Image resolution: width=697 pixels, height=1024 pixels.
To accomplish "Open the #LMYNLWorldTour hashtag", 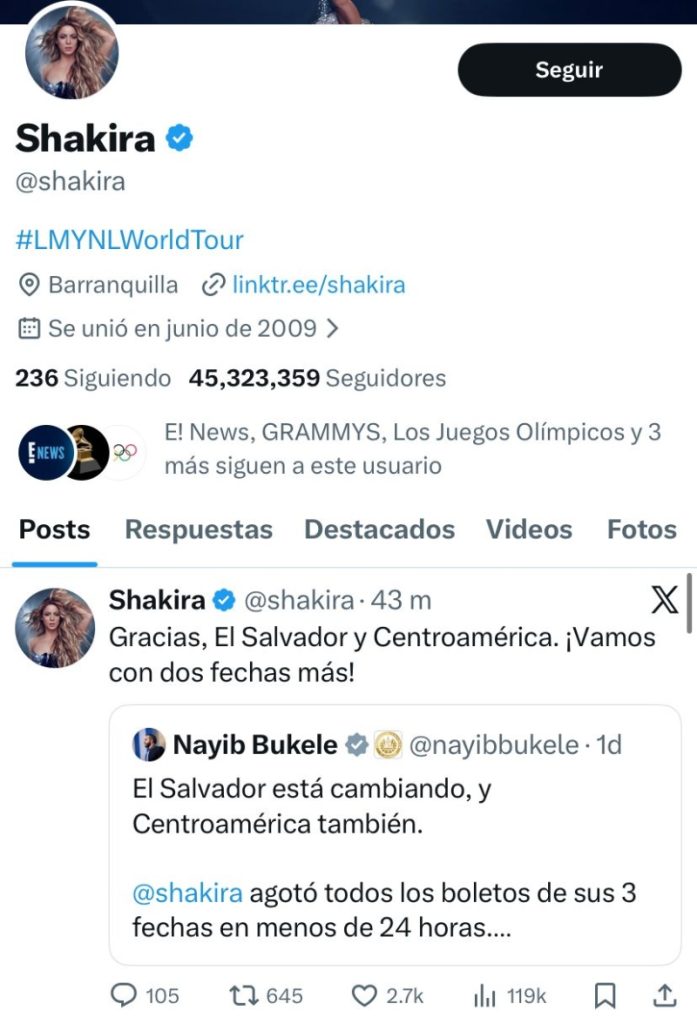I will coord(129,240).
